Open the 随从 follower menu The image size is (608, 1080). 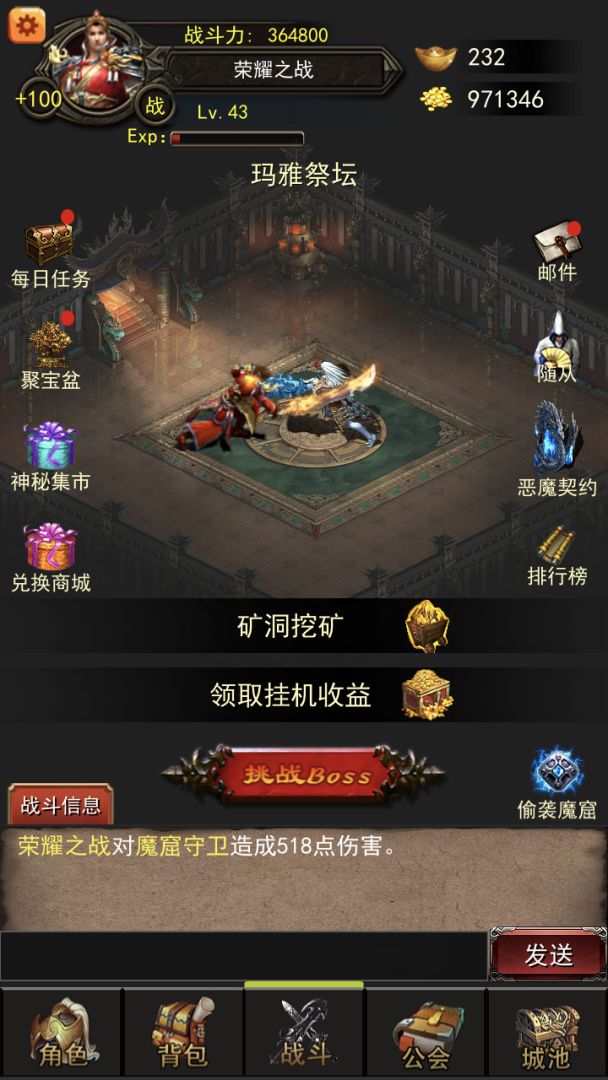pos(556,348)
